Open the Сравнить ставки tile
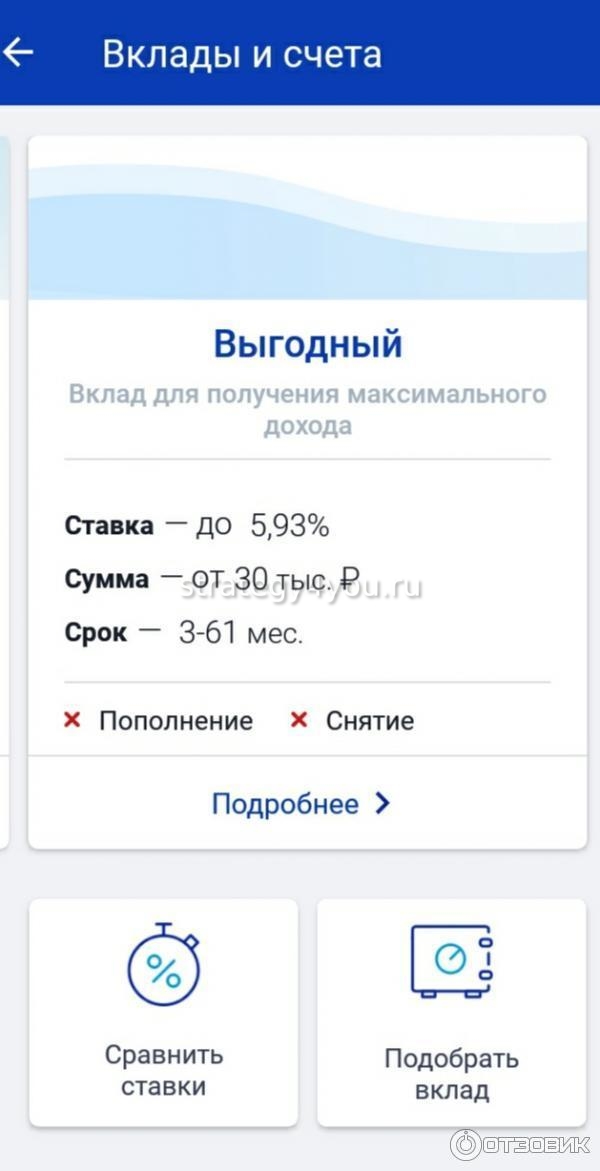The width and height of the screenshot is (600, 1171). 164,1012
